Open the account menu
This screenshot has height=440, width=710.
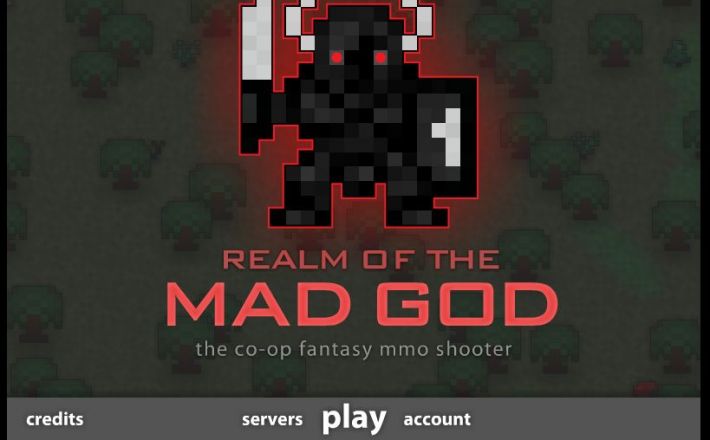pyautogui.click(x=437, y=420)
